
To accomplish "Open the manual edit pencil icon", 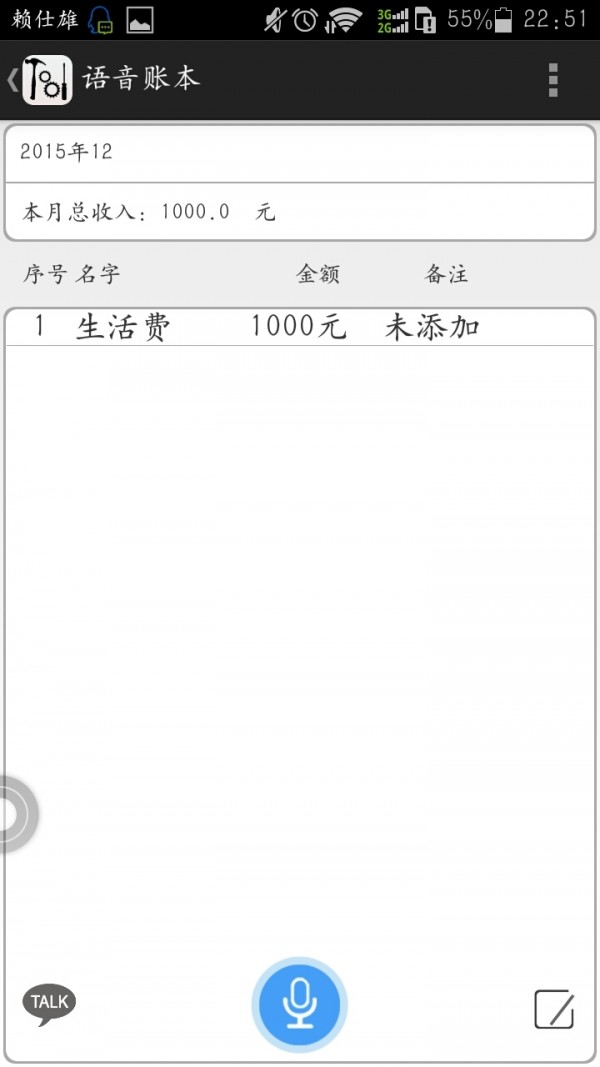I will click(554, 1008).
